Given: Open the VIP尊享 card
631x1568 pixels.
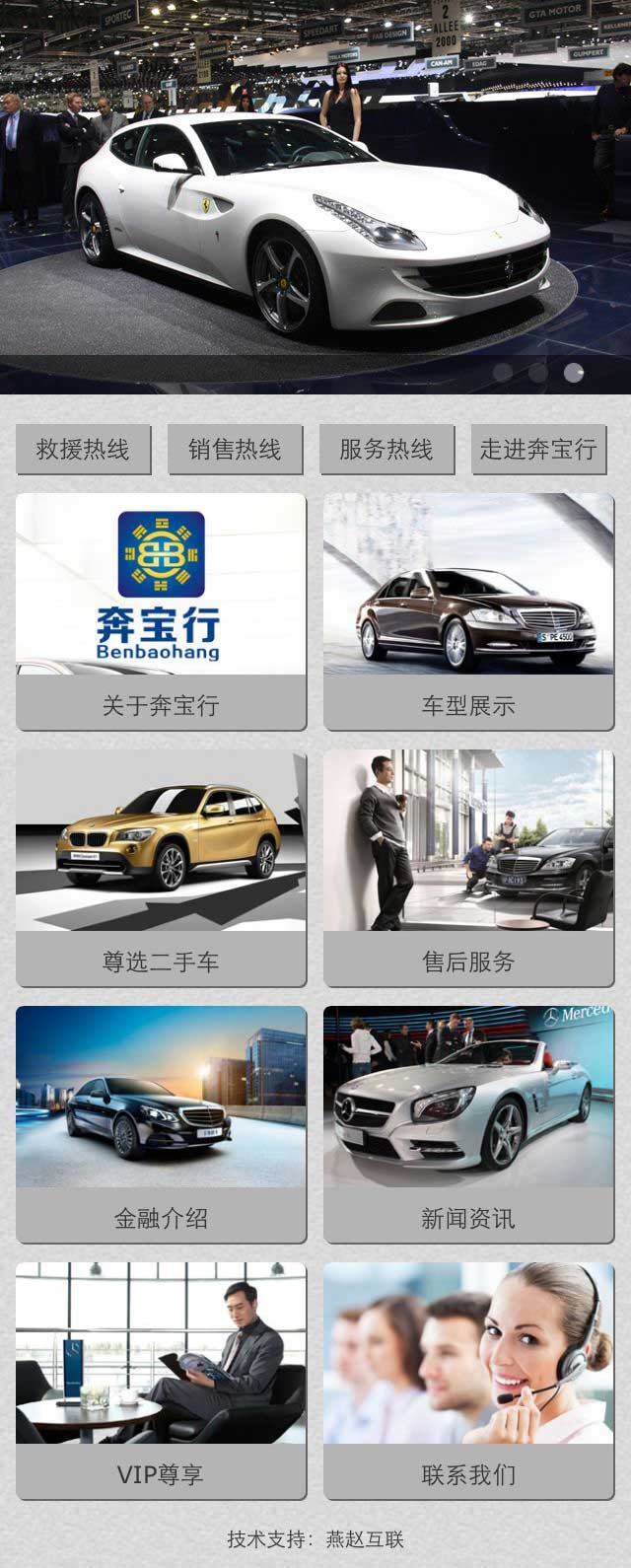Looking at the screenshot, I should coord(161,1381).
